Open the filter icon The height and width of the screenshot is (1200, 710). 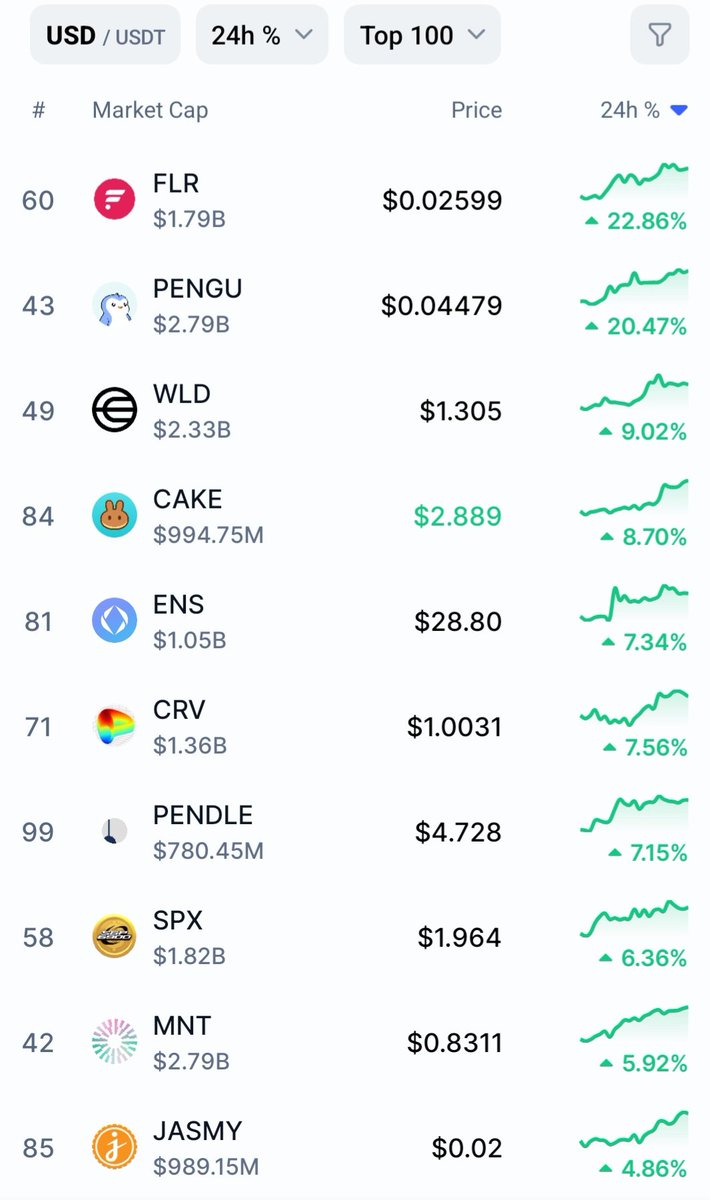pos(660,35)
